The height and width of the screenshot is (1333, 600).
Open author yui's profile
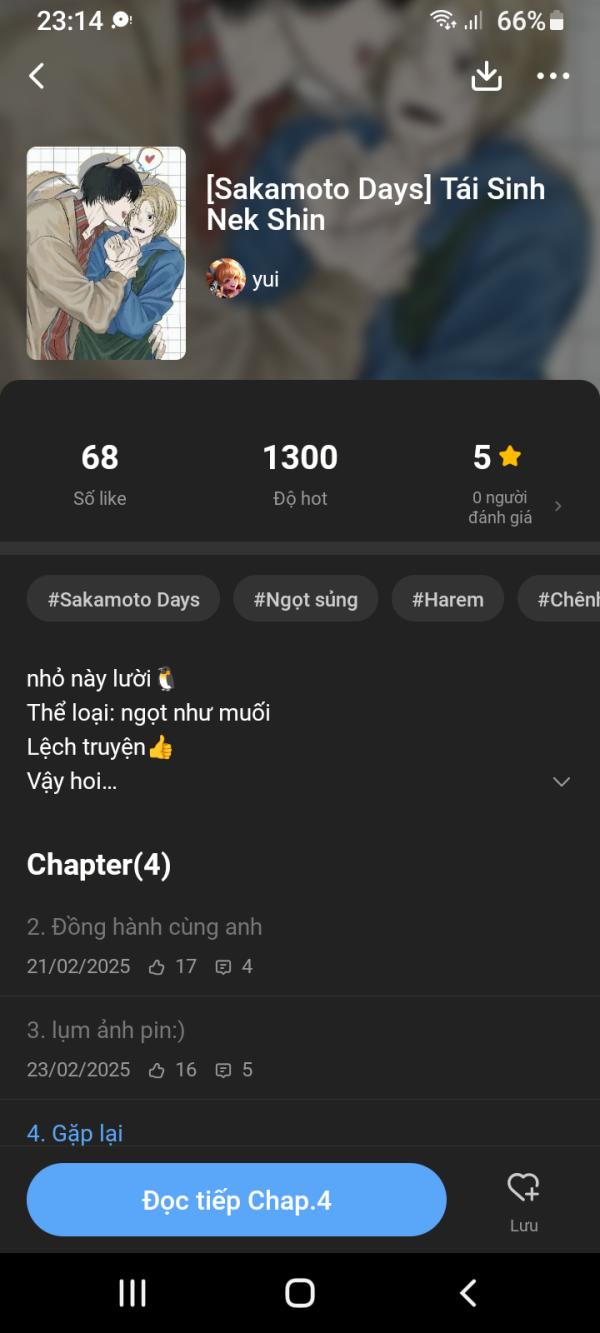[x=242, y=279]
